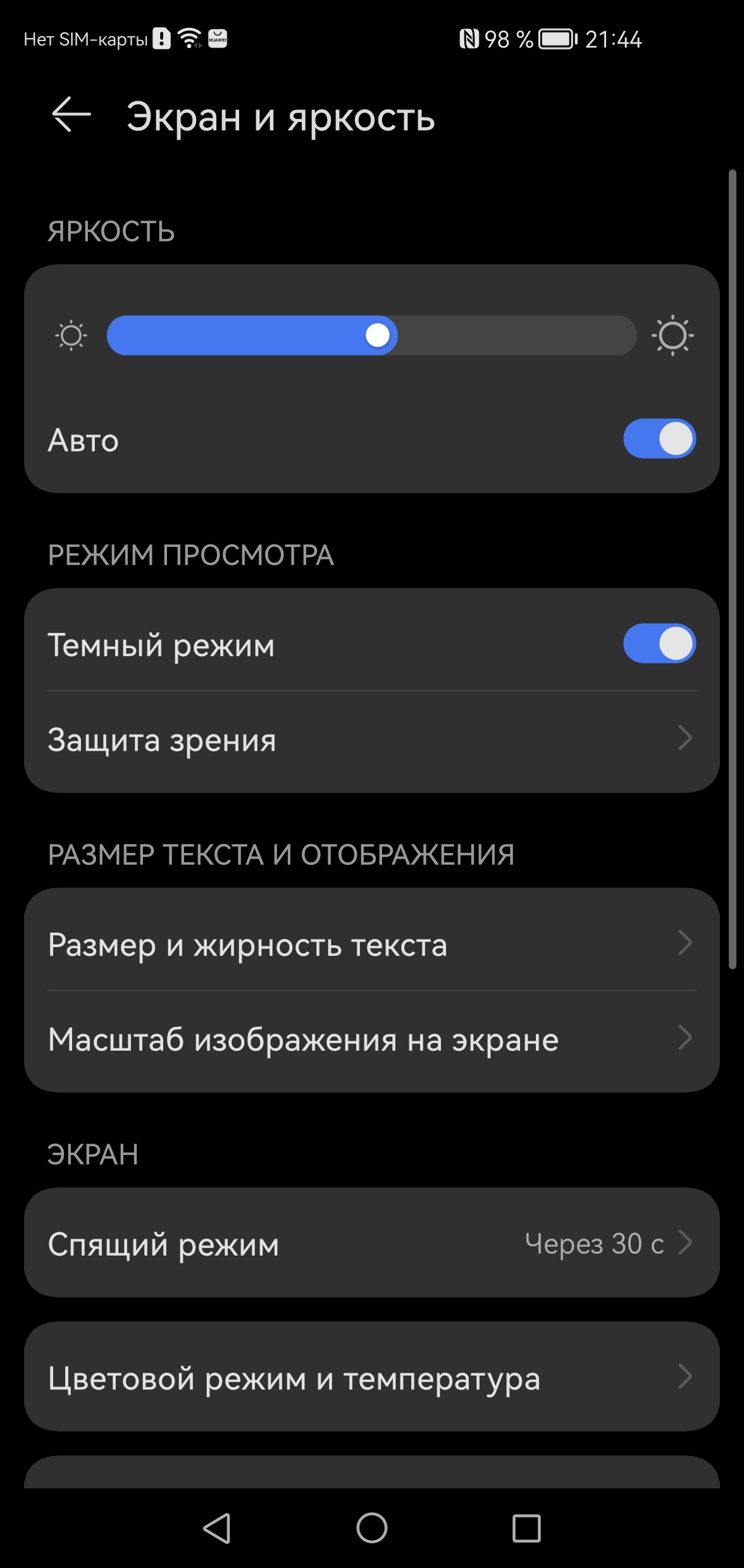Turn off Темный режим switch
744x1568 pixels.
point(659,644)
